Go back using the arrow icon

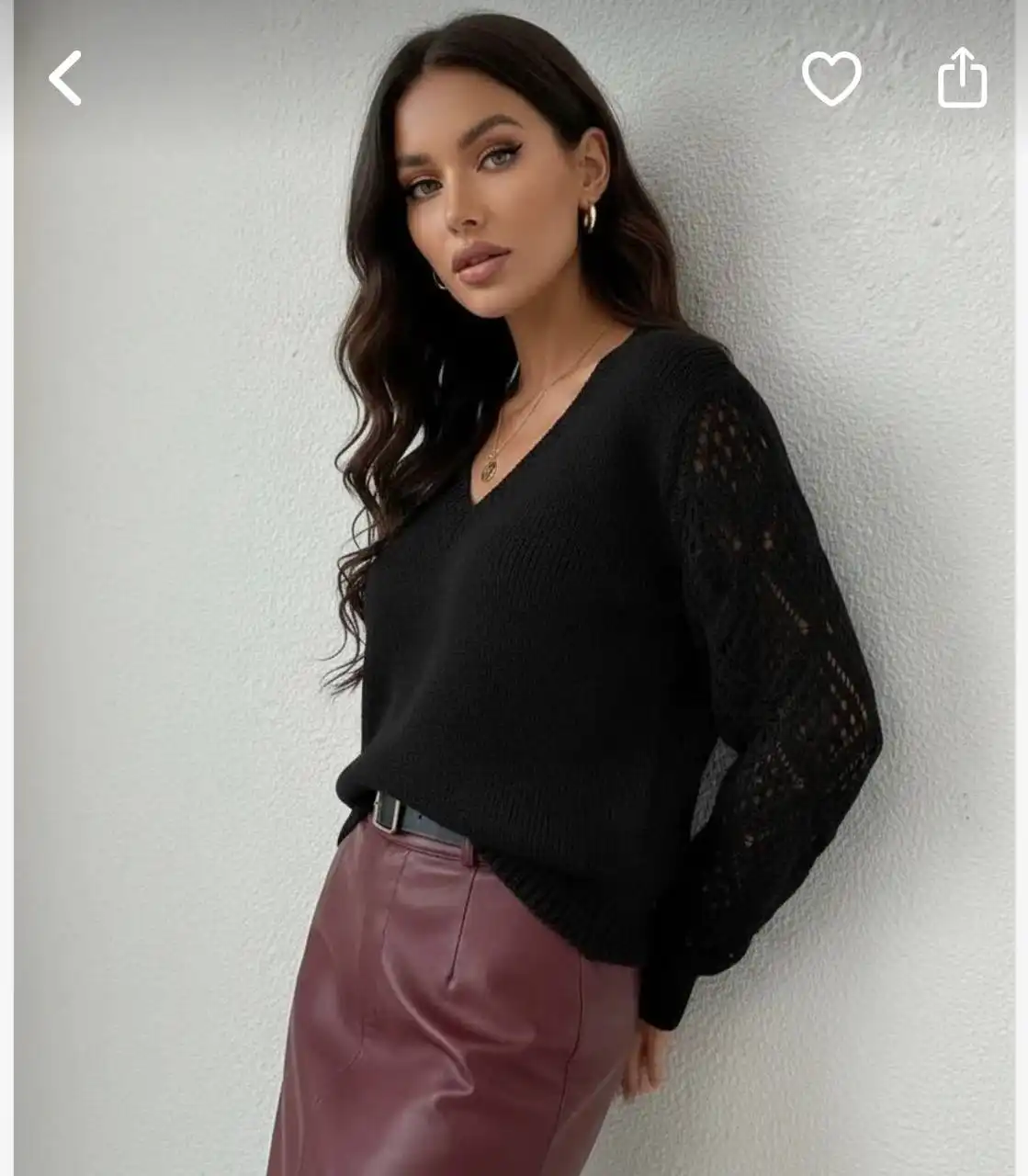[65, 78]
